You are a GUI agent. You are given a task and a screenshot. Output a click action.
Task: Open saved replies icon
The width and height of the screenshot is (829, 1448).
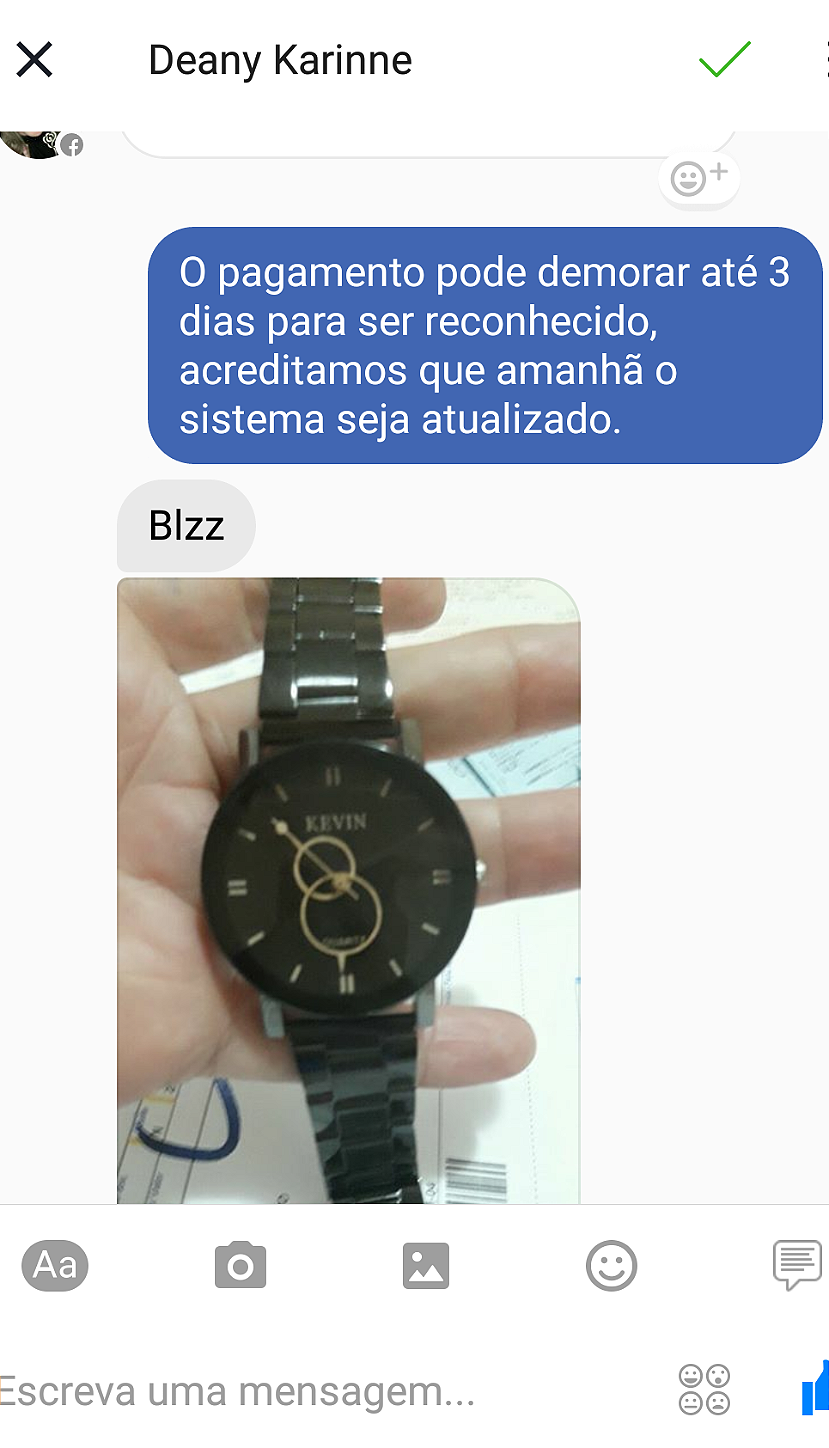click(x=797, y=1266)
